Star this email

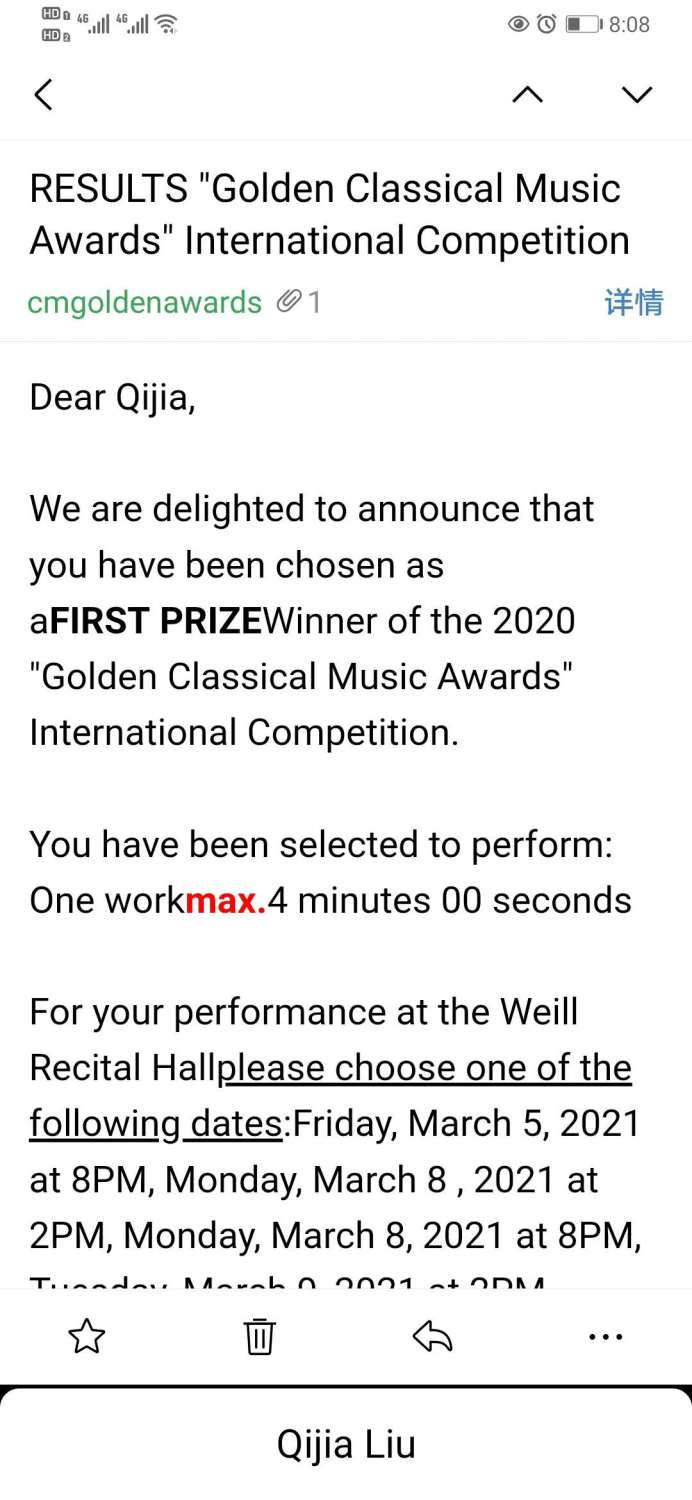86,1336
